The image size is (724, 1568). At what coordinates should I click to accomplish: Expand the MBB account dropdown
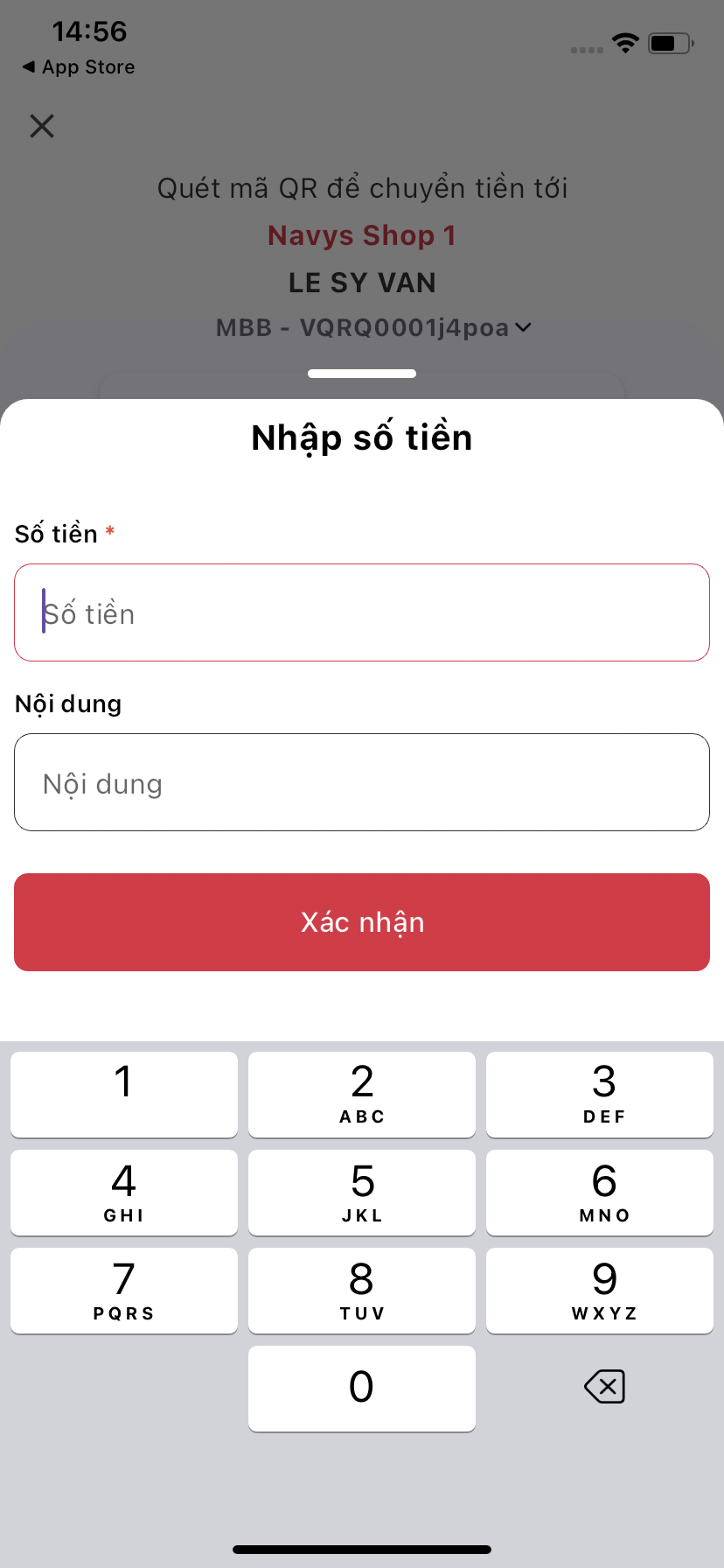coord(523,327)
